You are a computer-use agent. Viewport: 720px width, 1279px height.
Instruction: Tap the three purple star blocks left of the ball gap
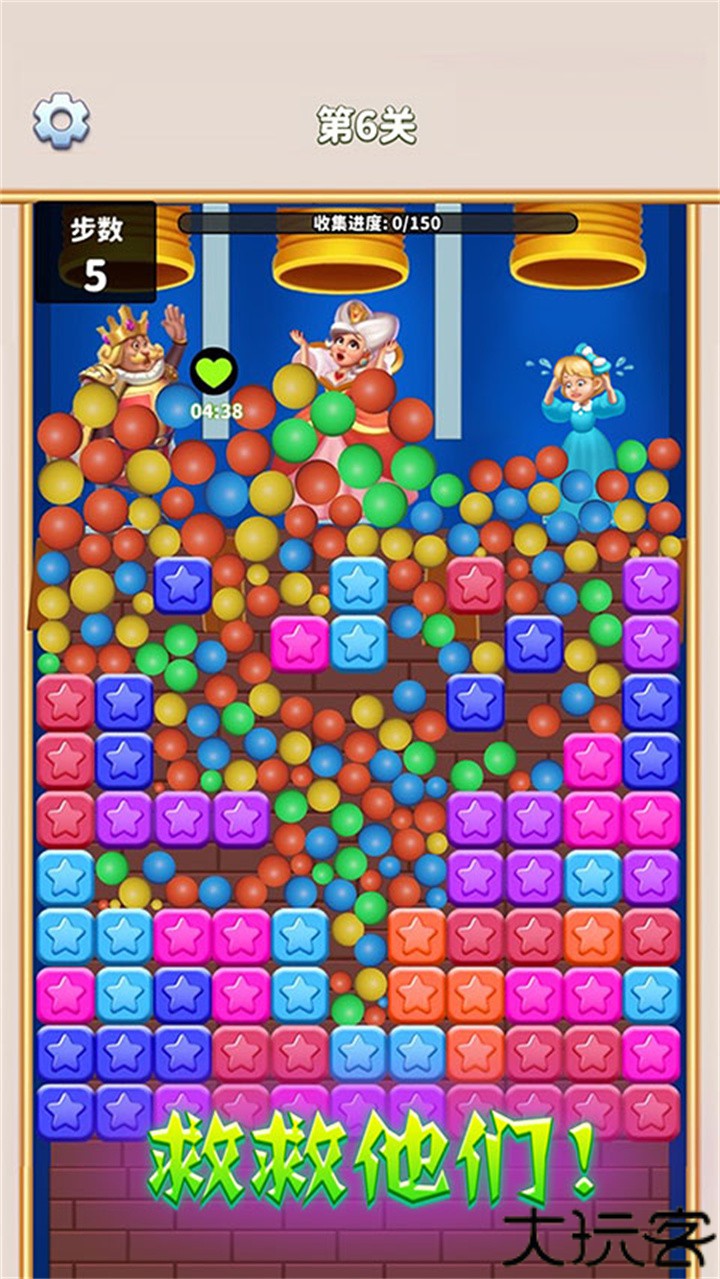click(182, 819)
